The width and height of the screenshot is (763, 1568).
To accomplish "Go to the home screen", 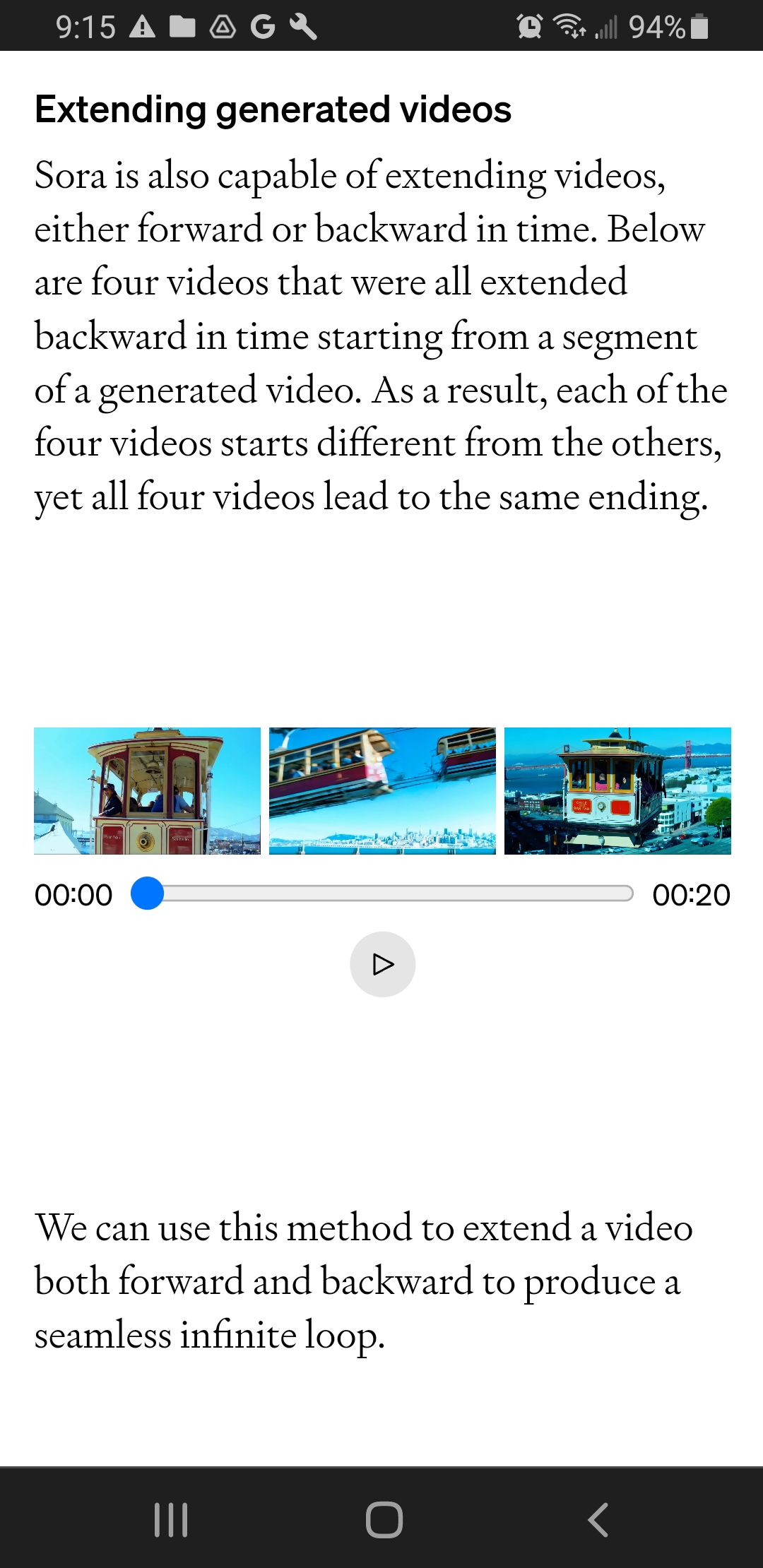I will click(x=384, y=1519).
